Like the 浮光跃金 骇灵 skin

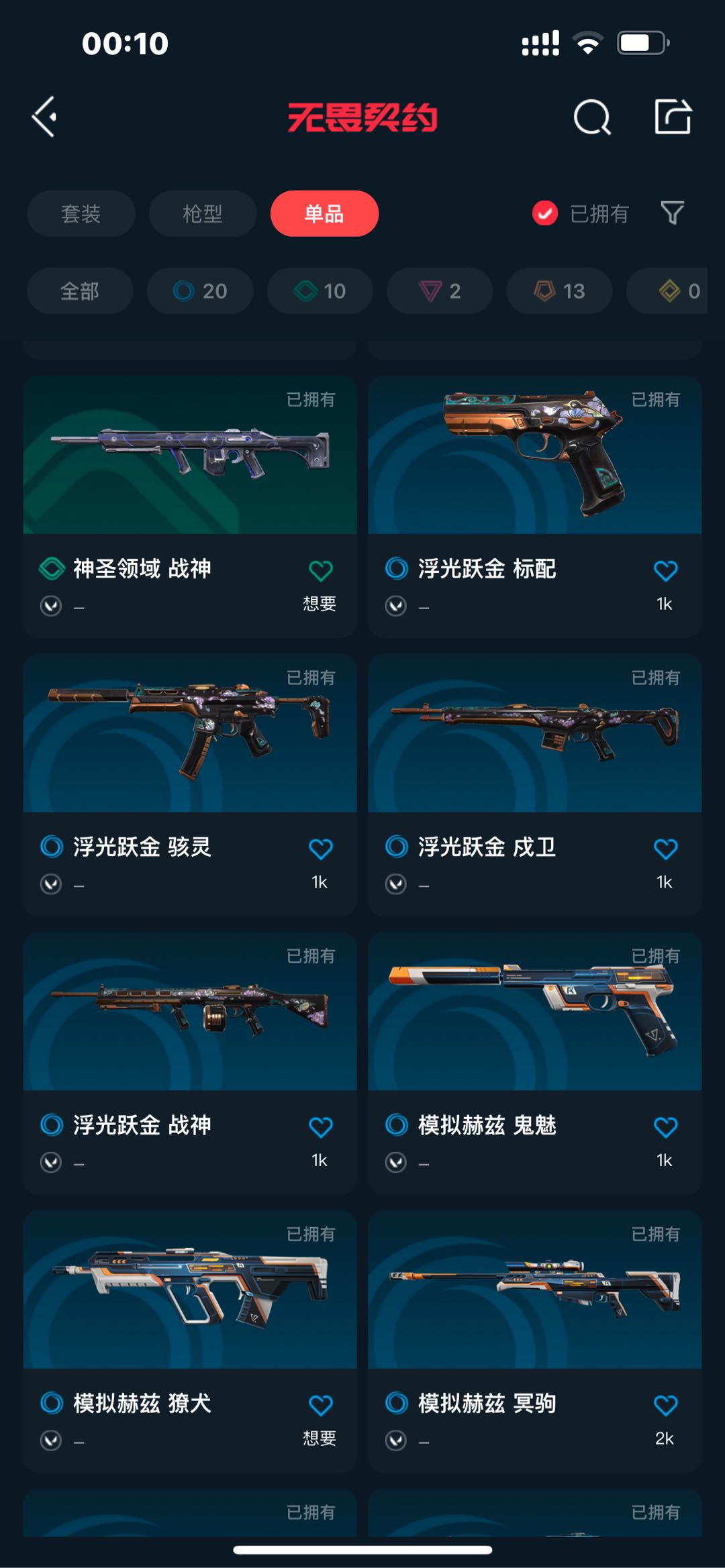point(320,849)
